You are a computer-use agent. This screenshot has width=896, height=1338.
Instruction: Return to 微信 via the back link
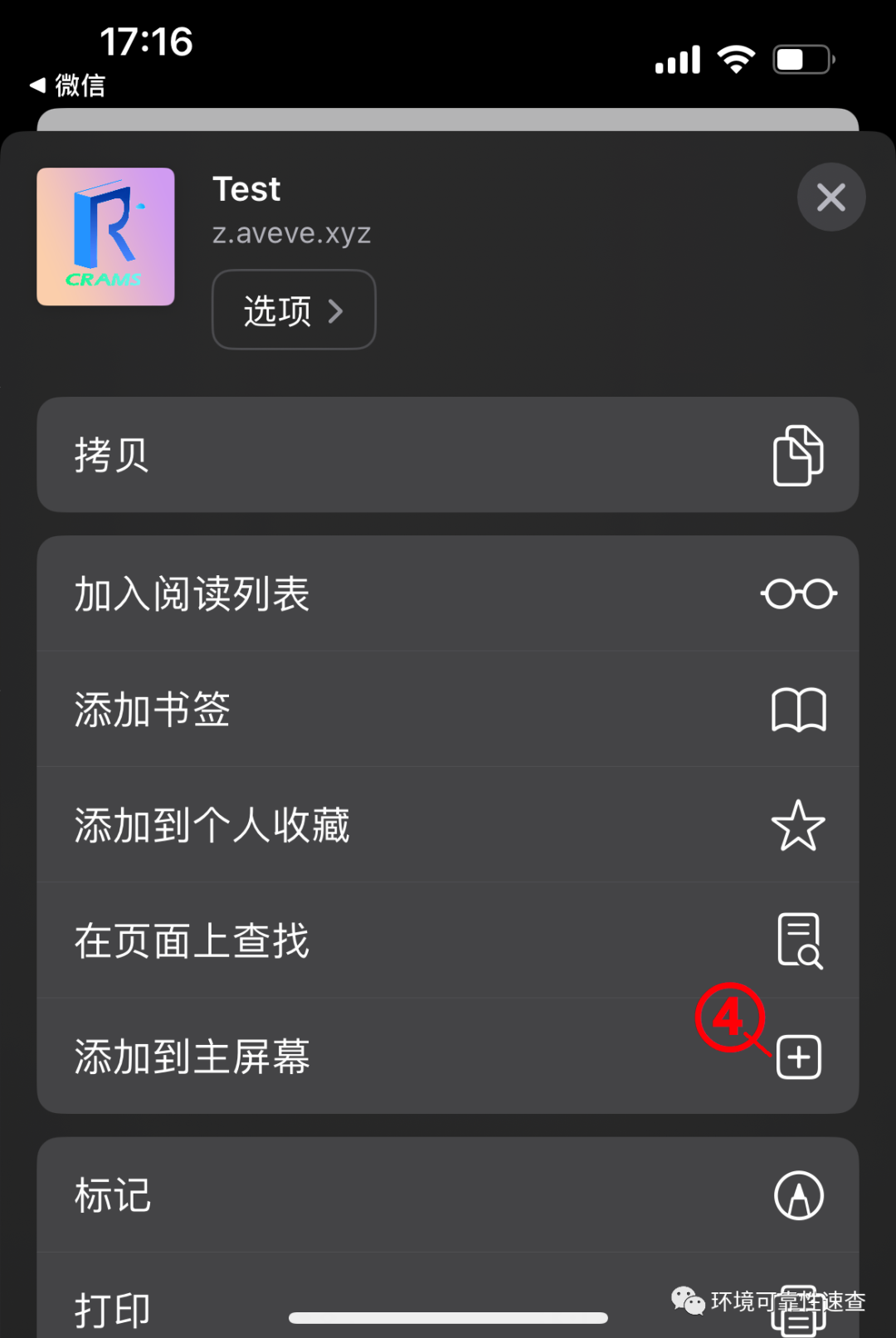point(69,85)
